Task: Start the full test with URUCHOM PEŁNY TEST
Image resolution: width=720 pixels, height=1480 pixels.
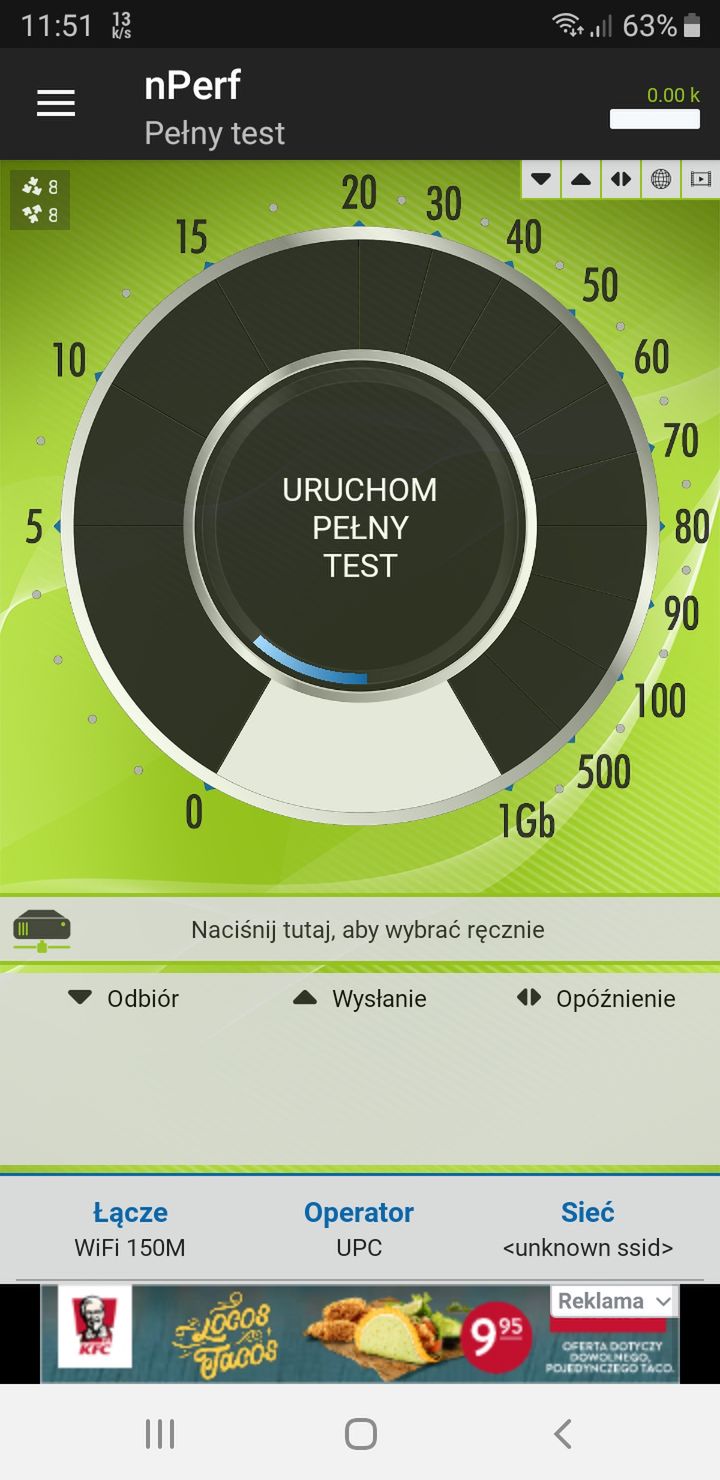Action: 360,527
